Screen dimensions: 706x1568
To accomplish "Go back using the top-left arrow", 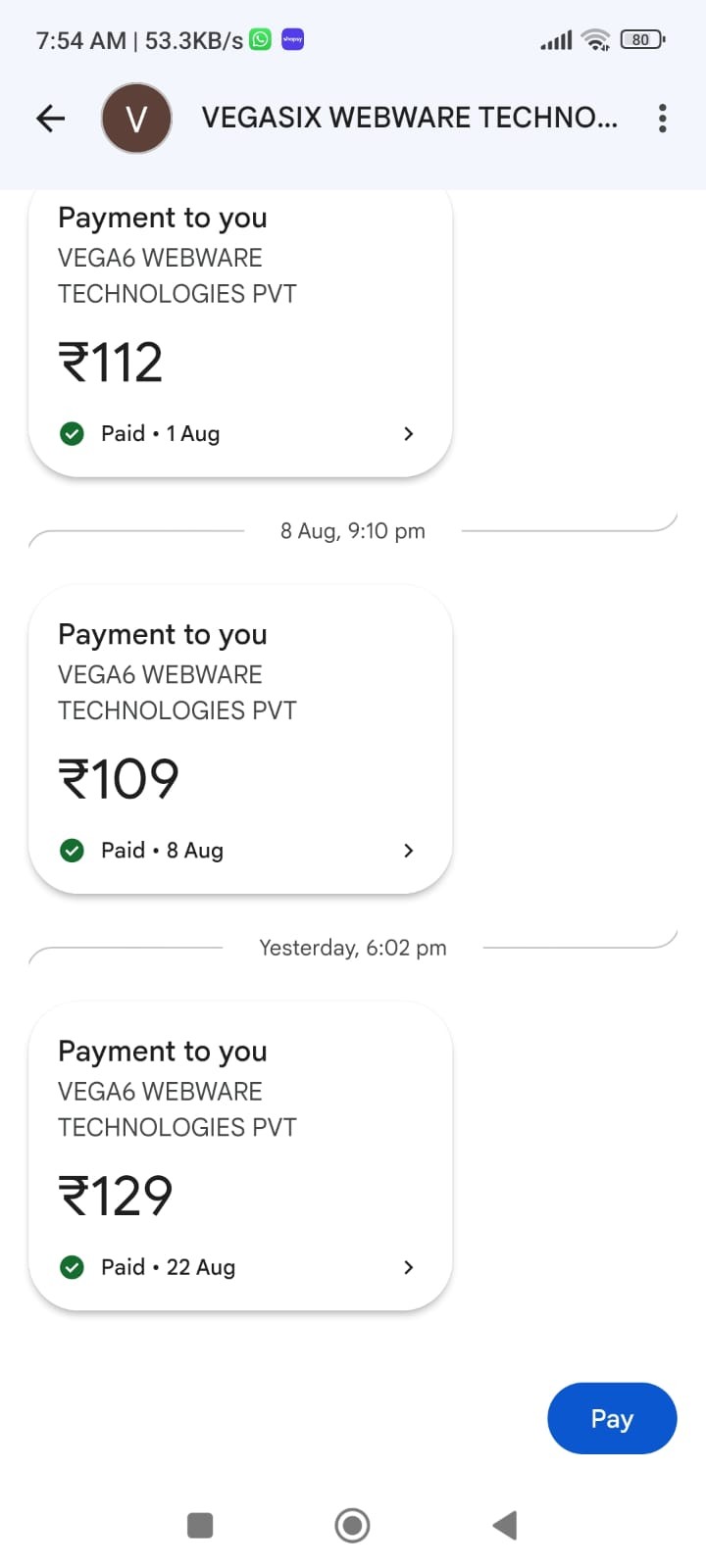I will click(x=50, y=119).
